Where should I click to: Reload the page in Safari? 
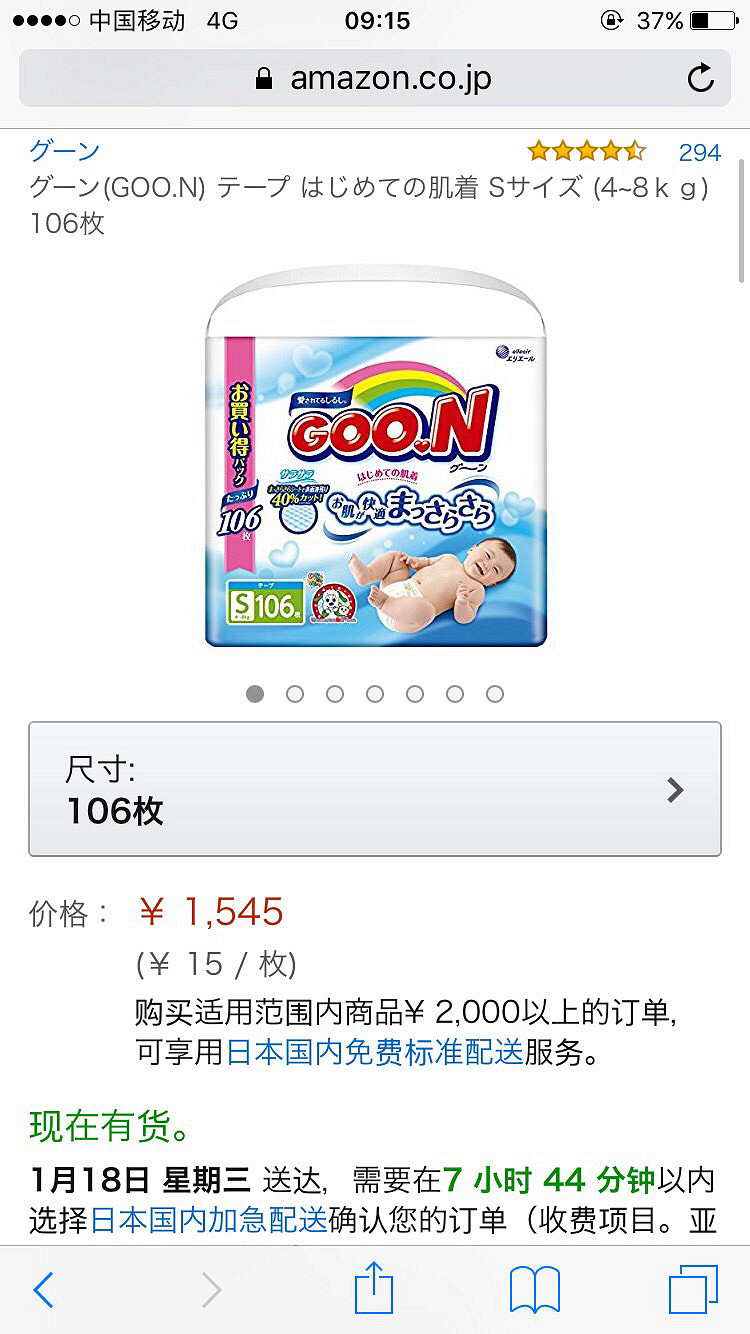tap(701, 78)
